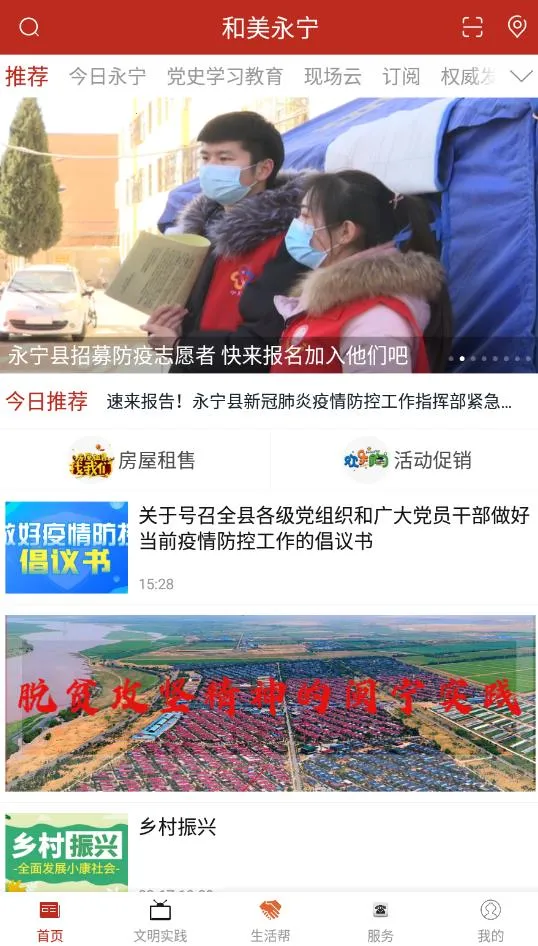
Task: Expand the channel list chevron
Action: pos(521,77)
